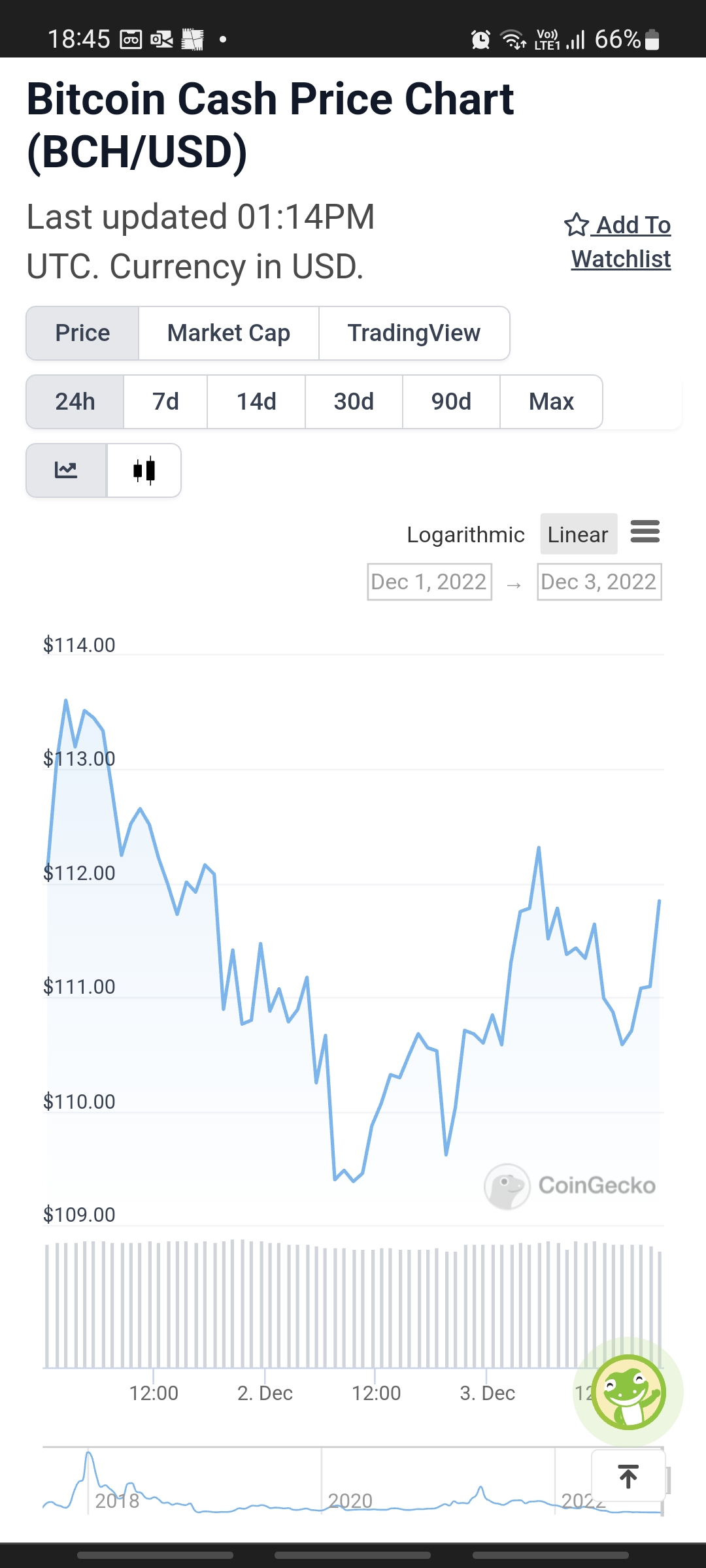This screenshot has height=1568, width=706.
Task: Show the 14d price range
Action: [256, 402]
